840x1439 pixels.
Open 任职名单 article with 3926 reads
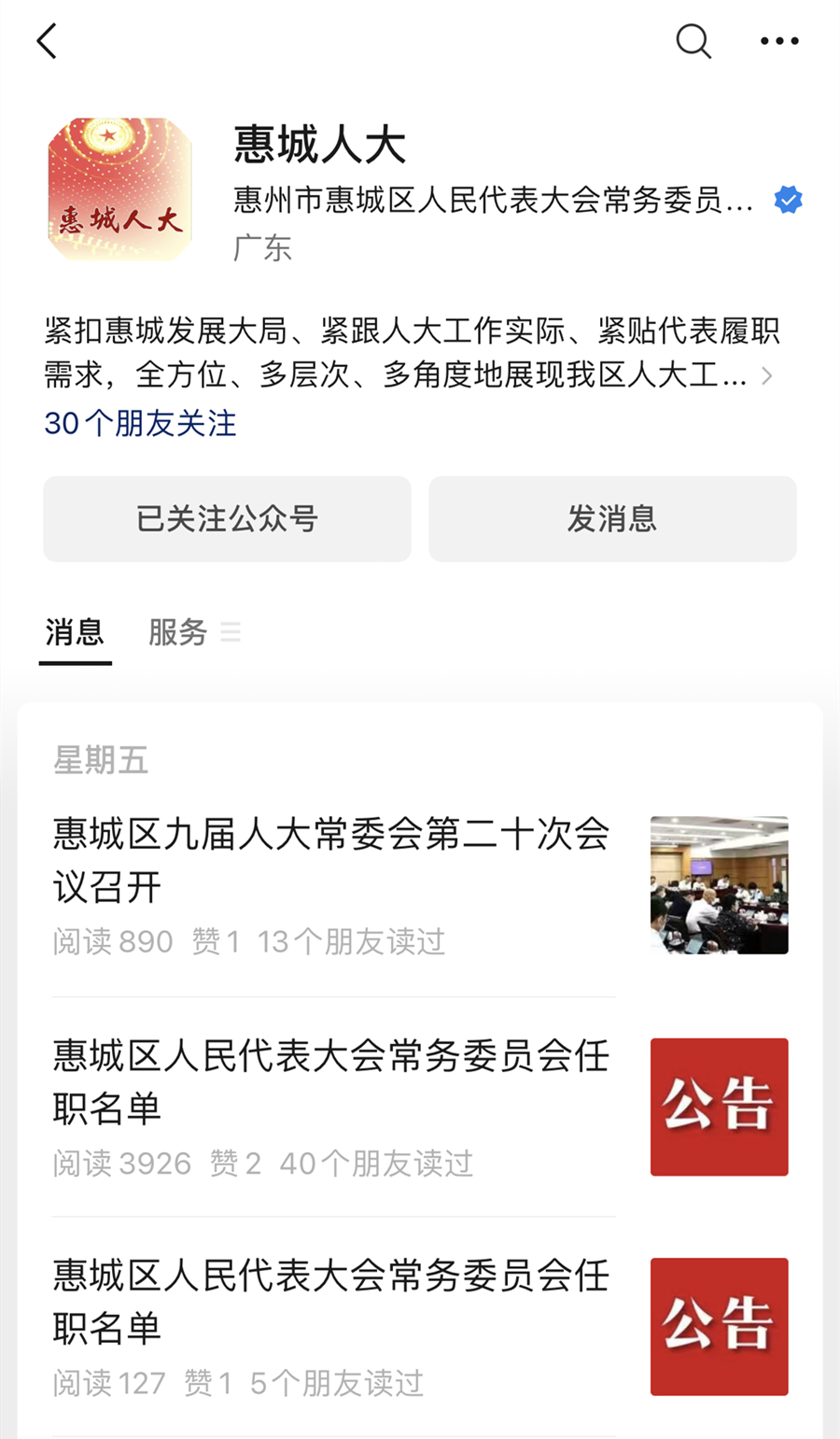pos(331,1081)
